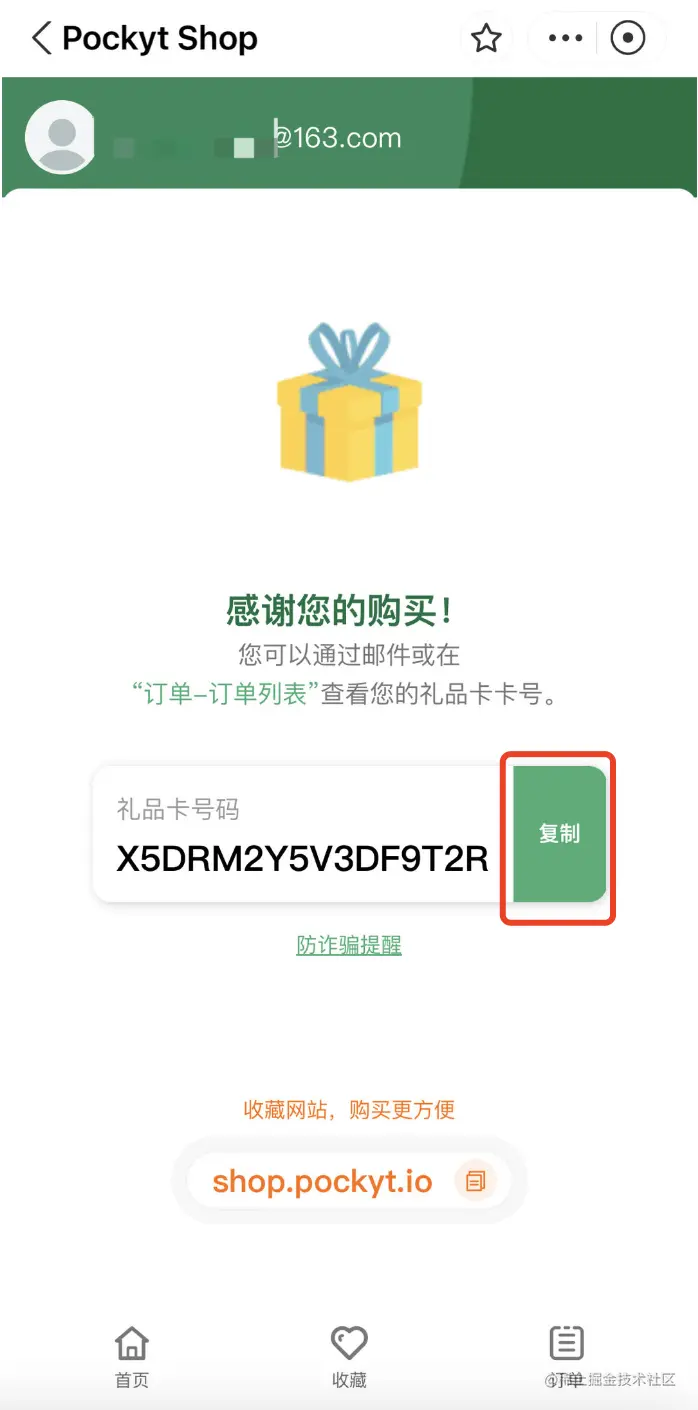
Task: Switch to the 订单 tab
Action: 566,1357
